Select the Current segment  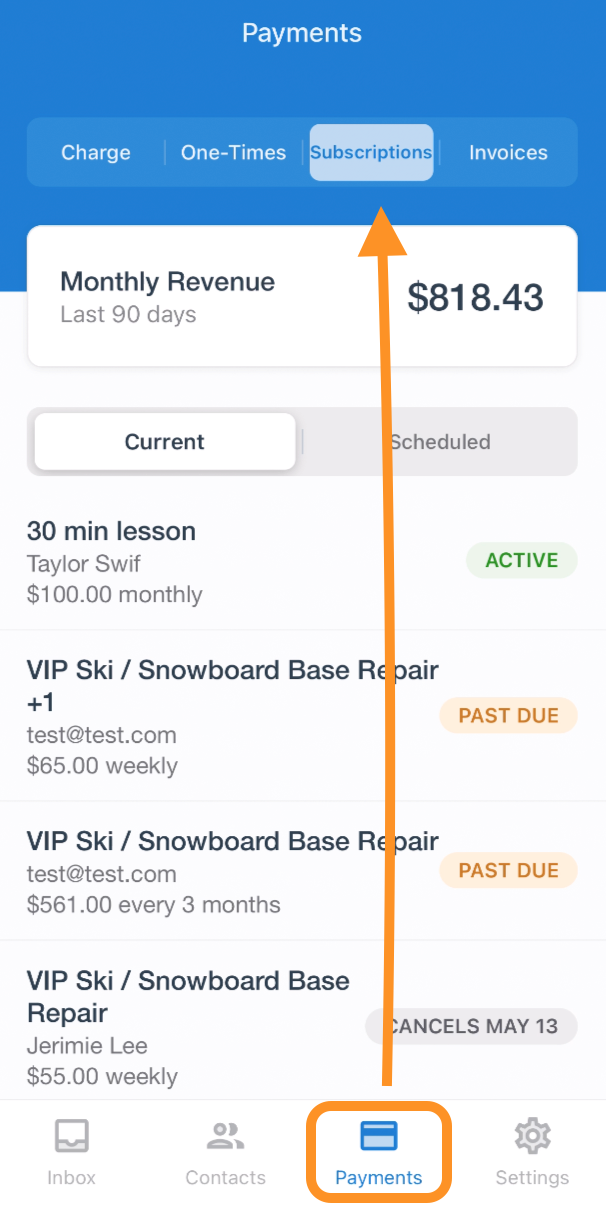(165, 442)
